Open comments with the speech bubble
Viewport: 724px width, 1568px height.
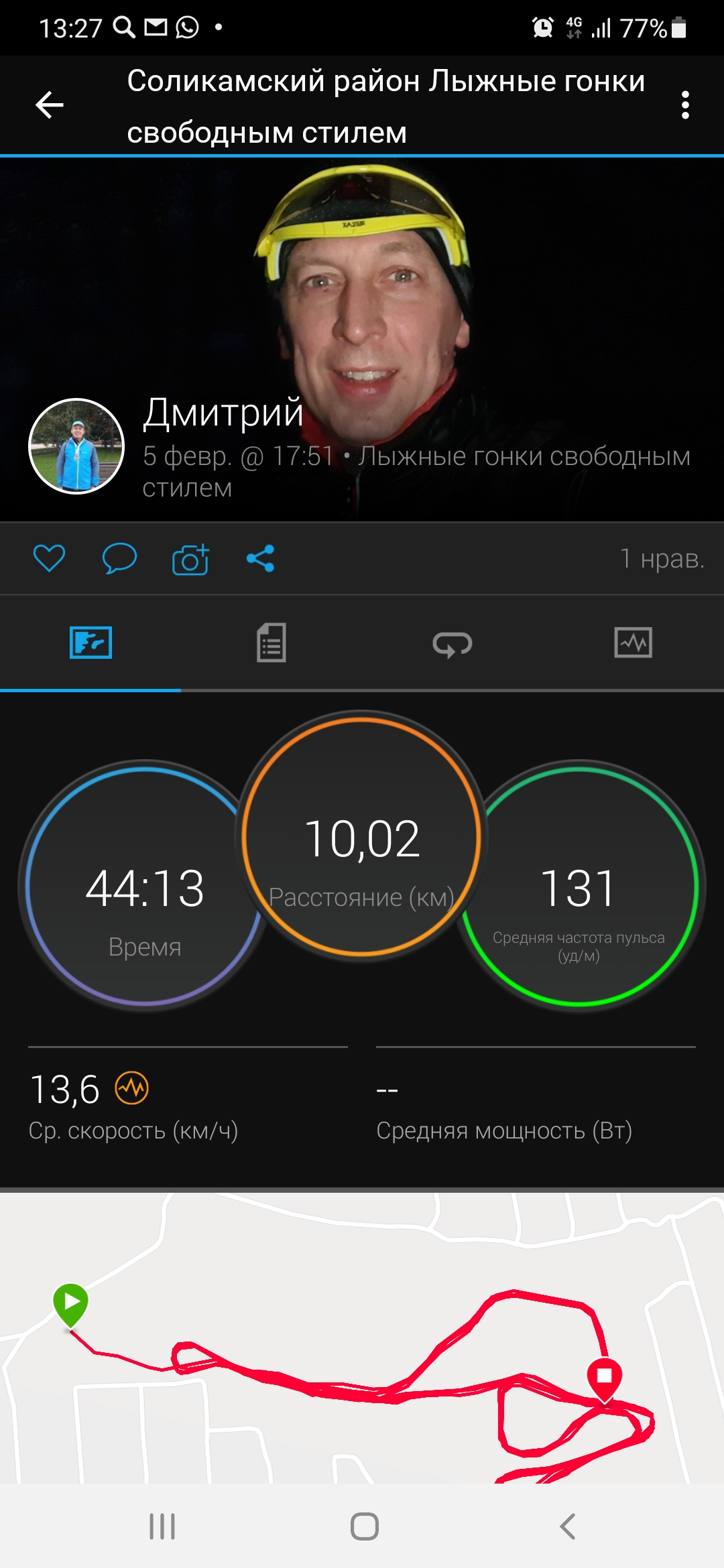119,558
